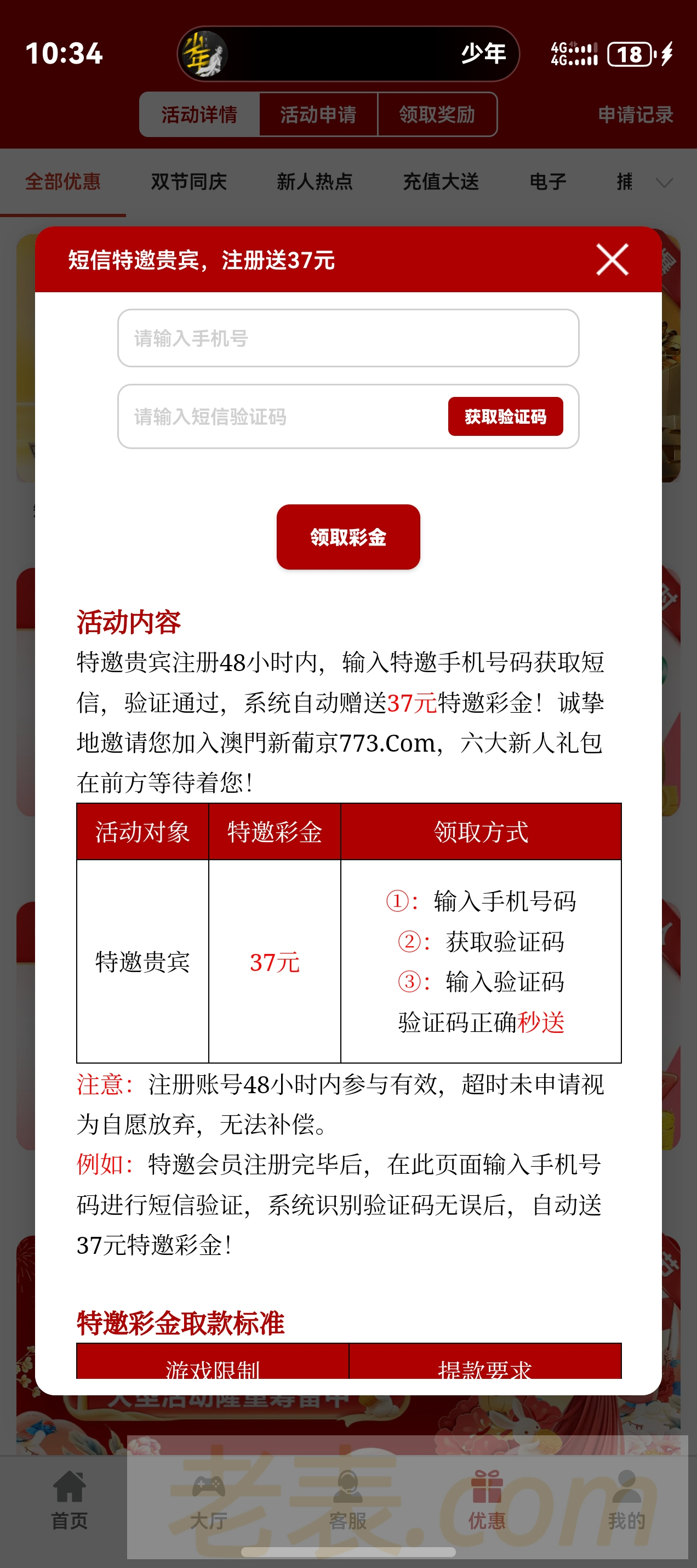Go to the 首页 home tab
This screenshot has height=1568, width=697.
(70, 1500)
